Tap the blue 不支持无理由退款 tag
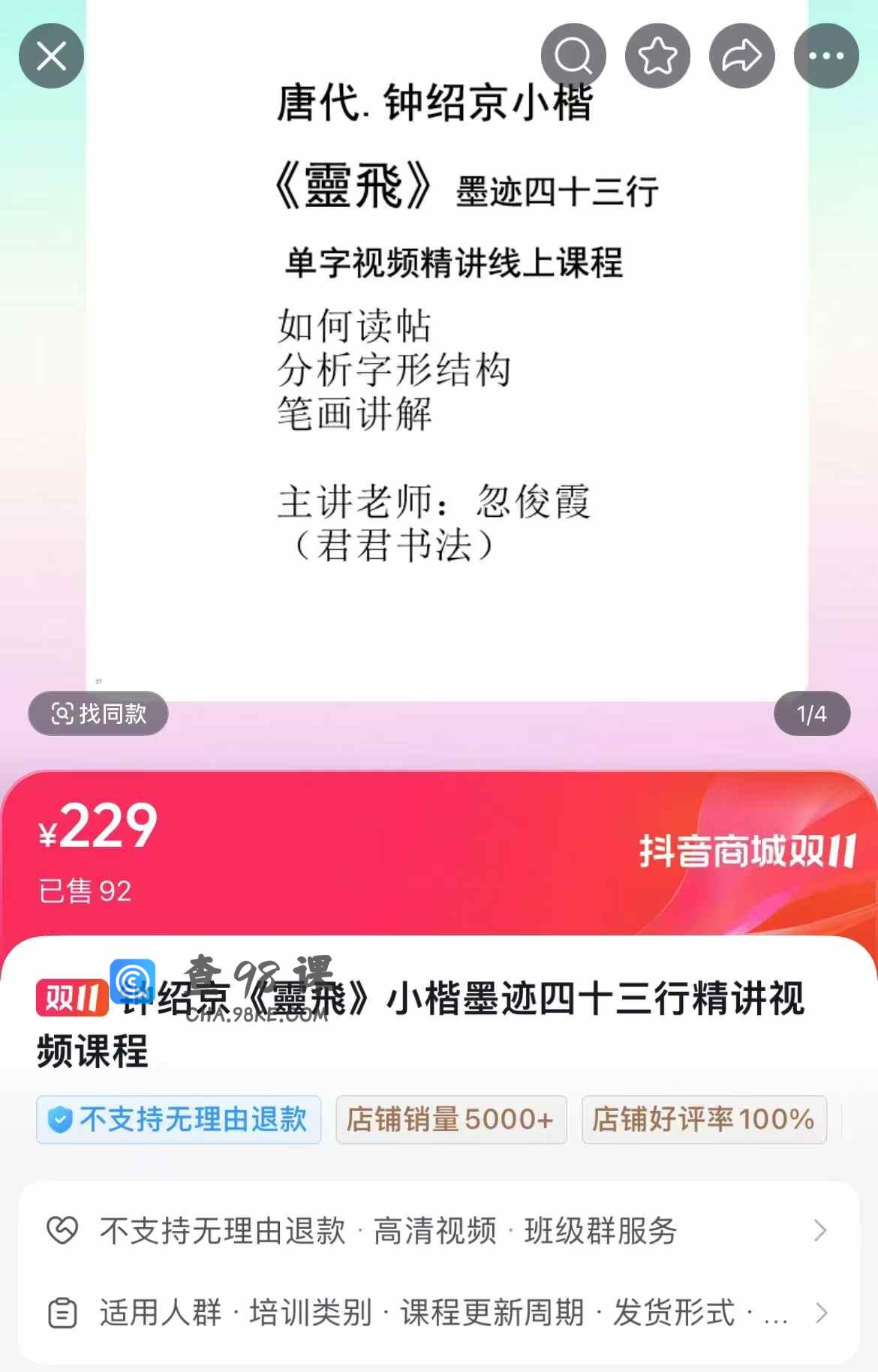Screen dimensions: 878x1372 [179, 1119]
